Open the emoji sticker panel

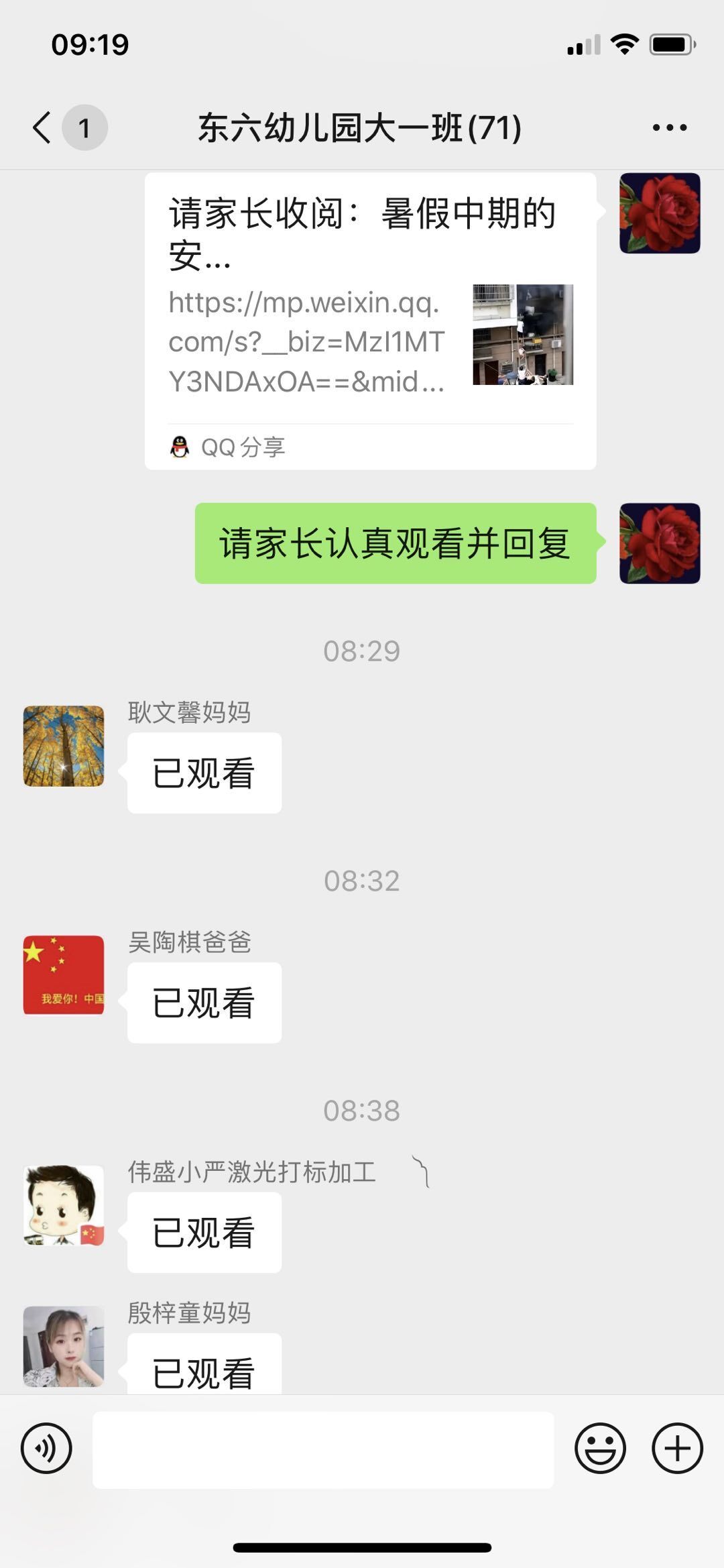[600, 1448]
